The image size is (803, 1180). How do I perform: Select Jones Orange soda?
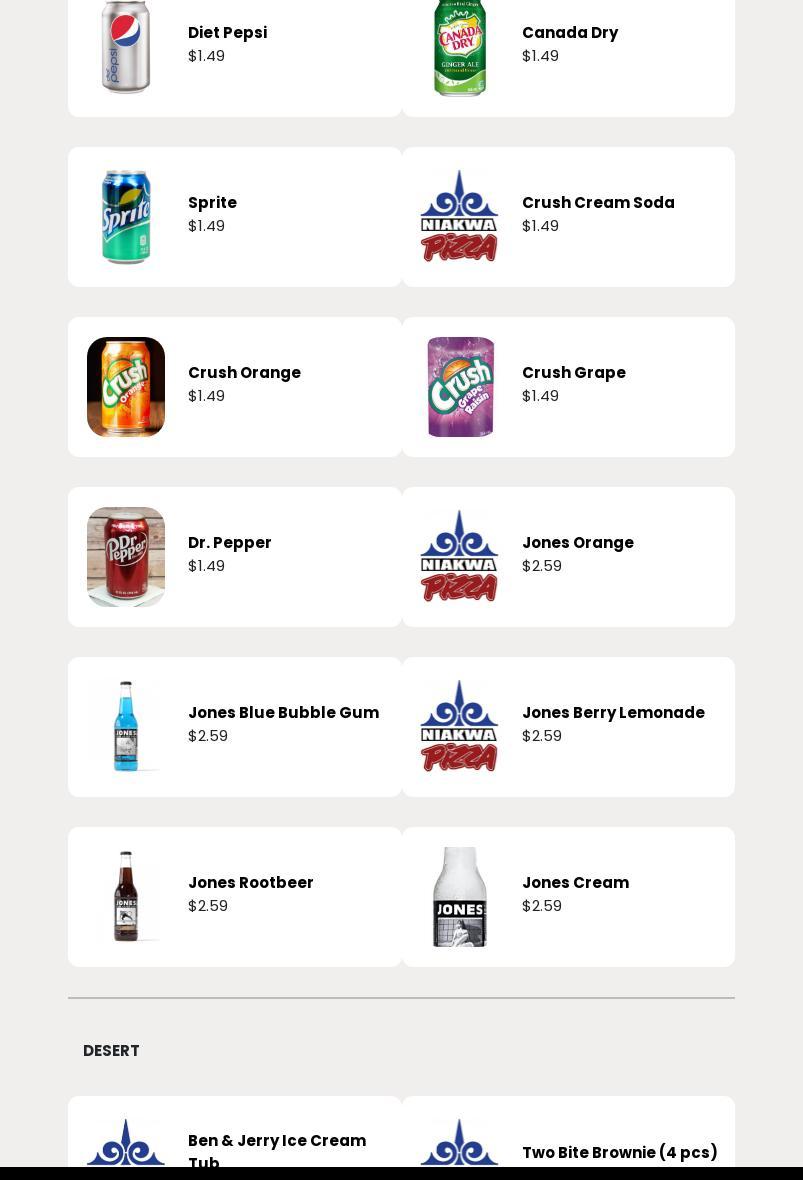[568, 557]
